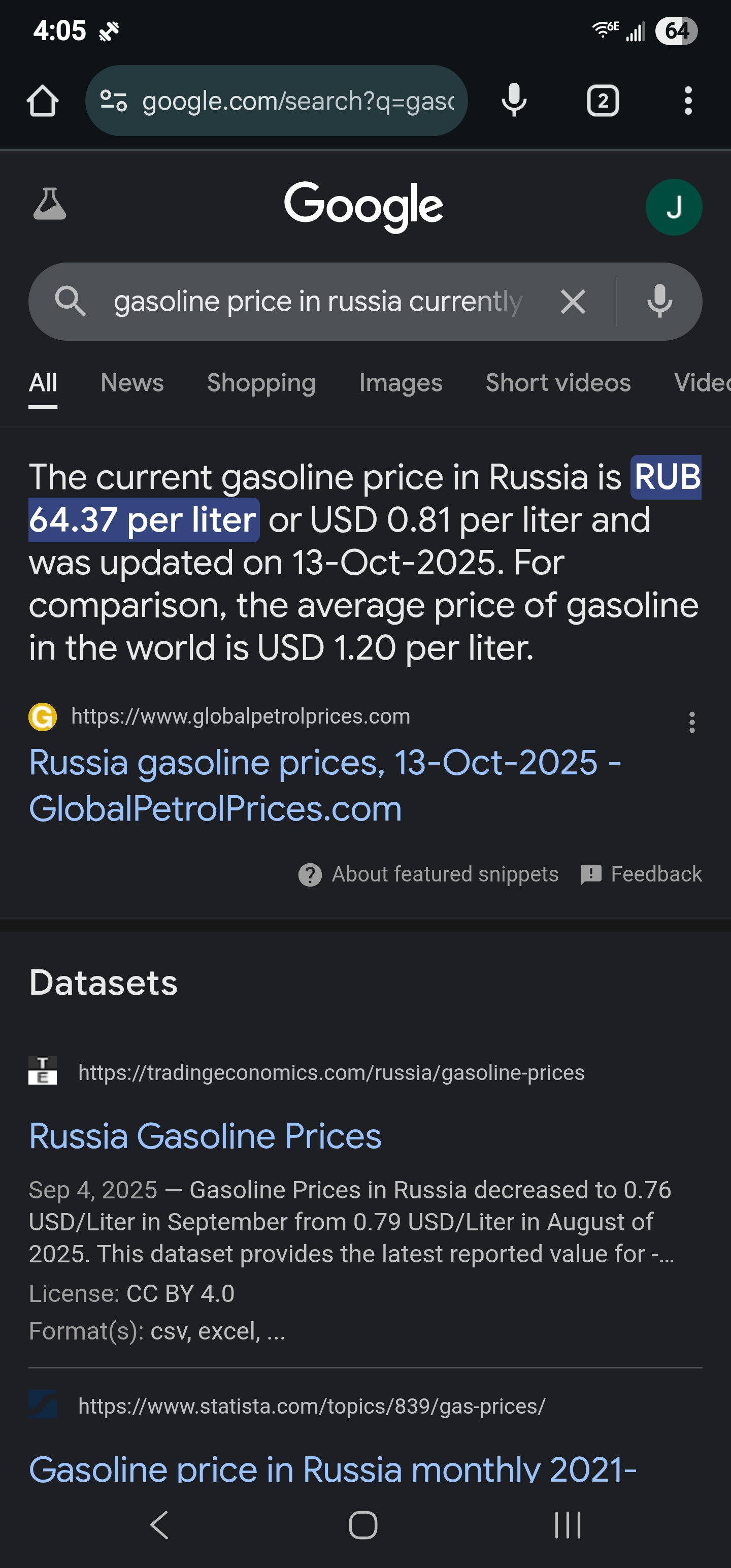Viewport: 731px width, 1568px height.
Task: Start voice search in Chrome toolbar
Action: (x=514, y=101)
